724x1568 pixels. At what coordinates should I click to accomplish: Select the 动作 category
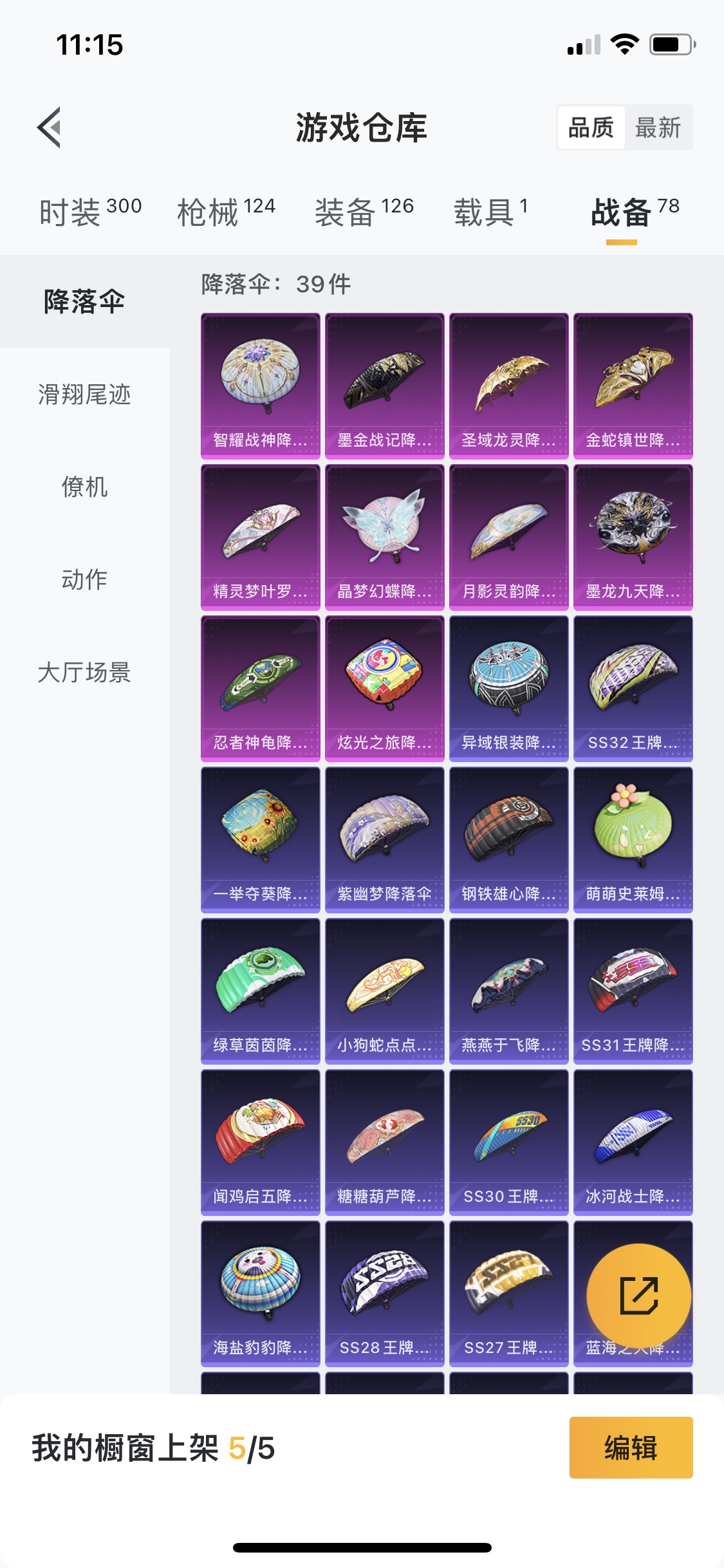point(84,579)
